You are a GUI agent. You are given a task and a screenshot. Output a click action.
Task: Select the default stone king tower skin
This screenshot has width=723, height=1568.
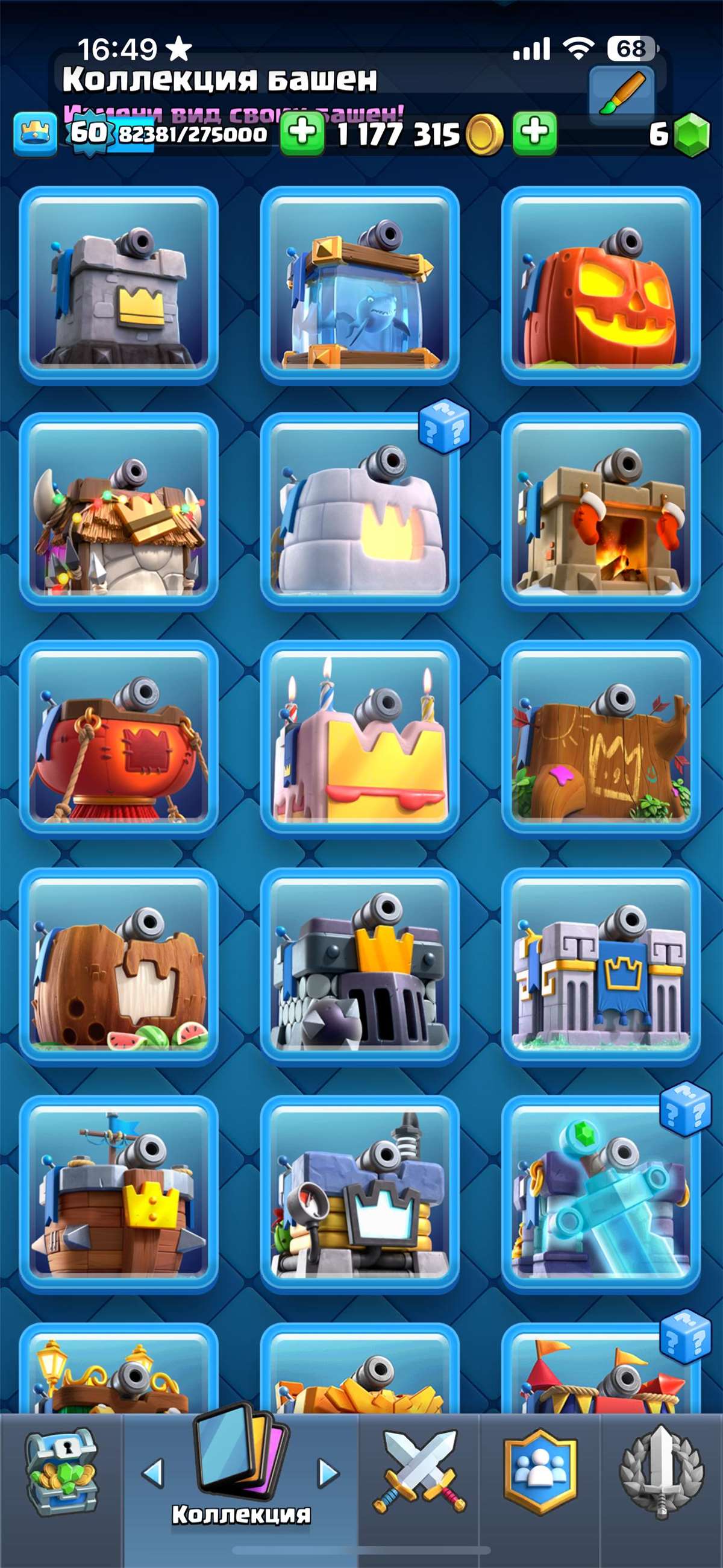119,285
